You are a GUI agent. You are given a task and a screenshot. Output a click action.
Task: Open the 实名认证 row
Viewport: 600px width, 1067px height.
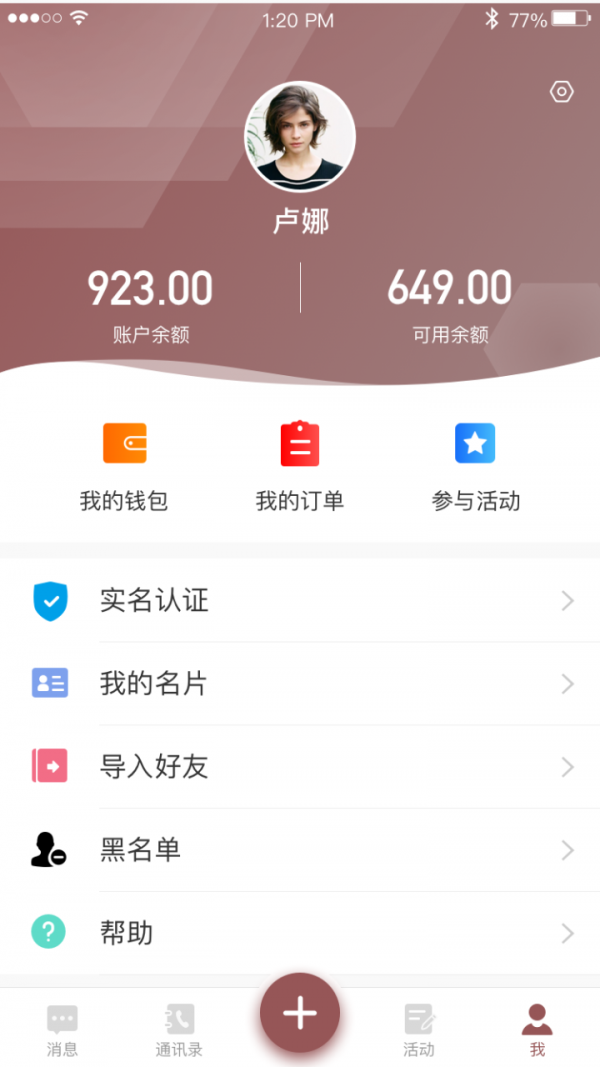point(300,600)
